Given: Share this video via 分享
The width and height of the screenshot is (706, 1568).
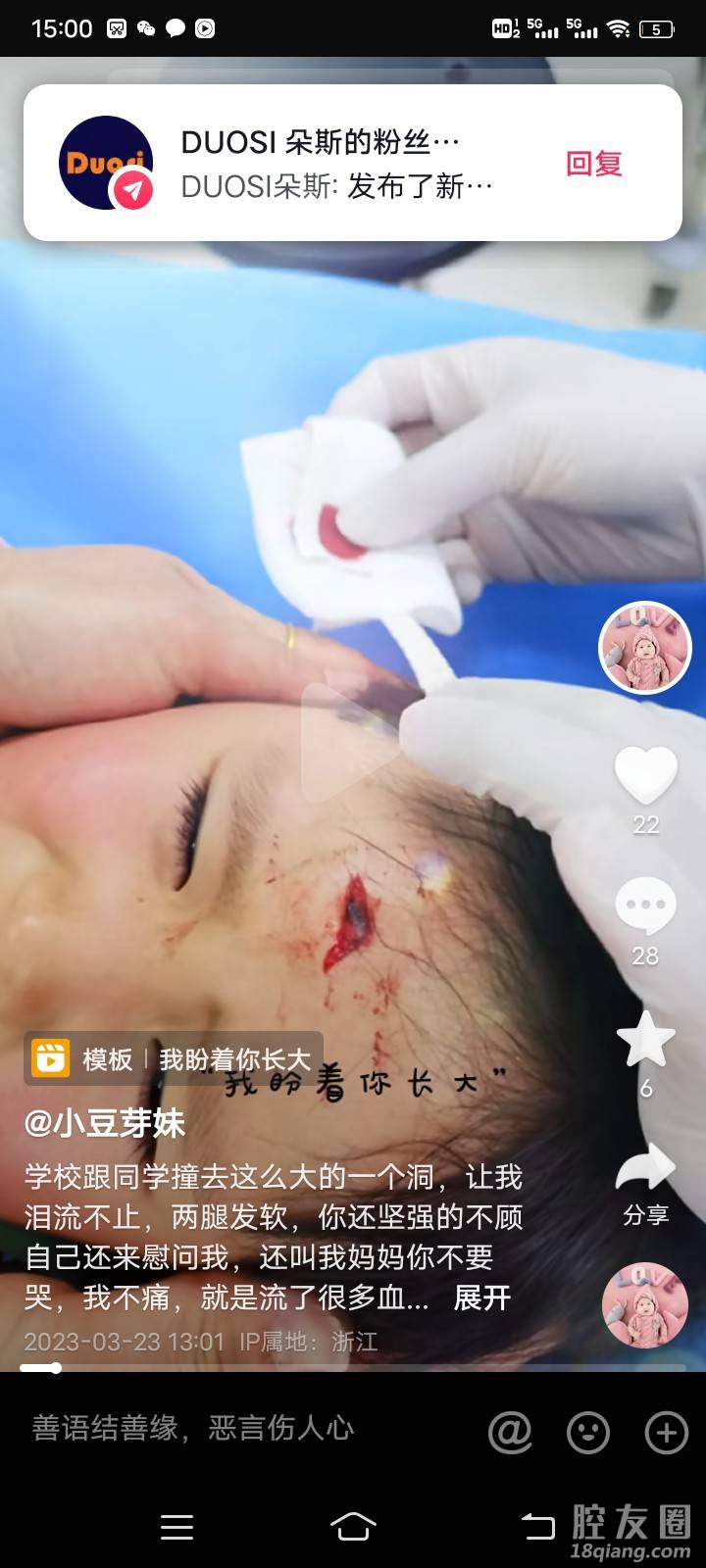Looking at the screenshot, I should (x=645, y=1181).
